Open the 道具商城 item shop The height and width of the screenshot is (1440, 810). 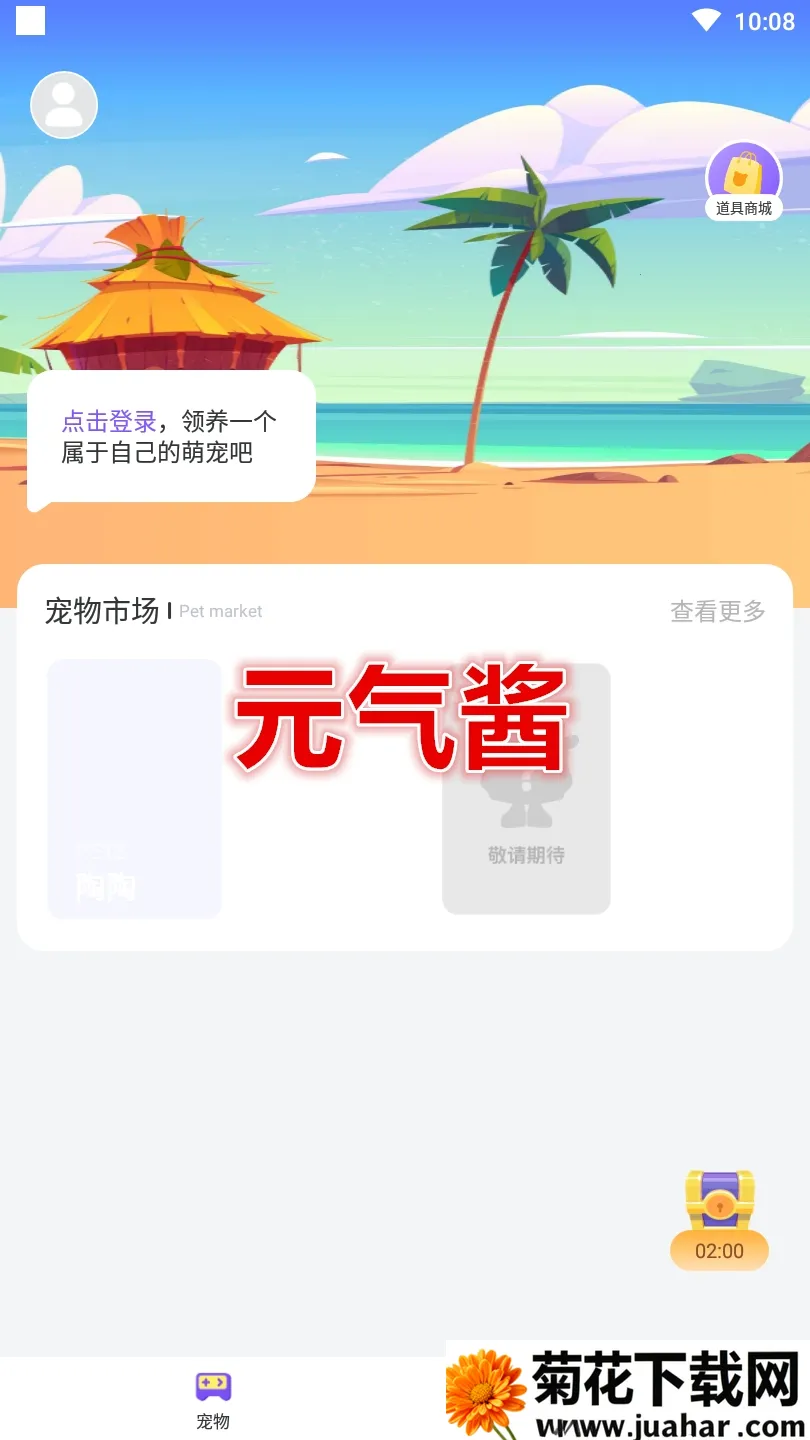[743, 180]
